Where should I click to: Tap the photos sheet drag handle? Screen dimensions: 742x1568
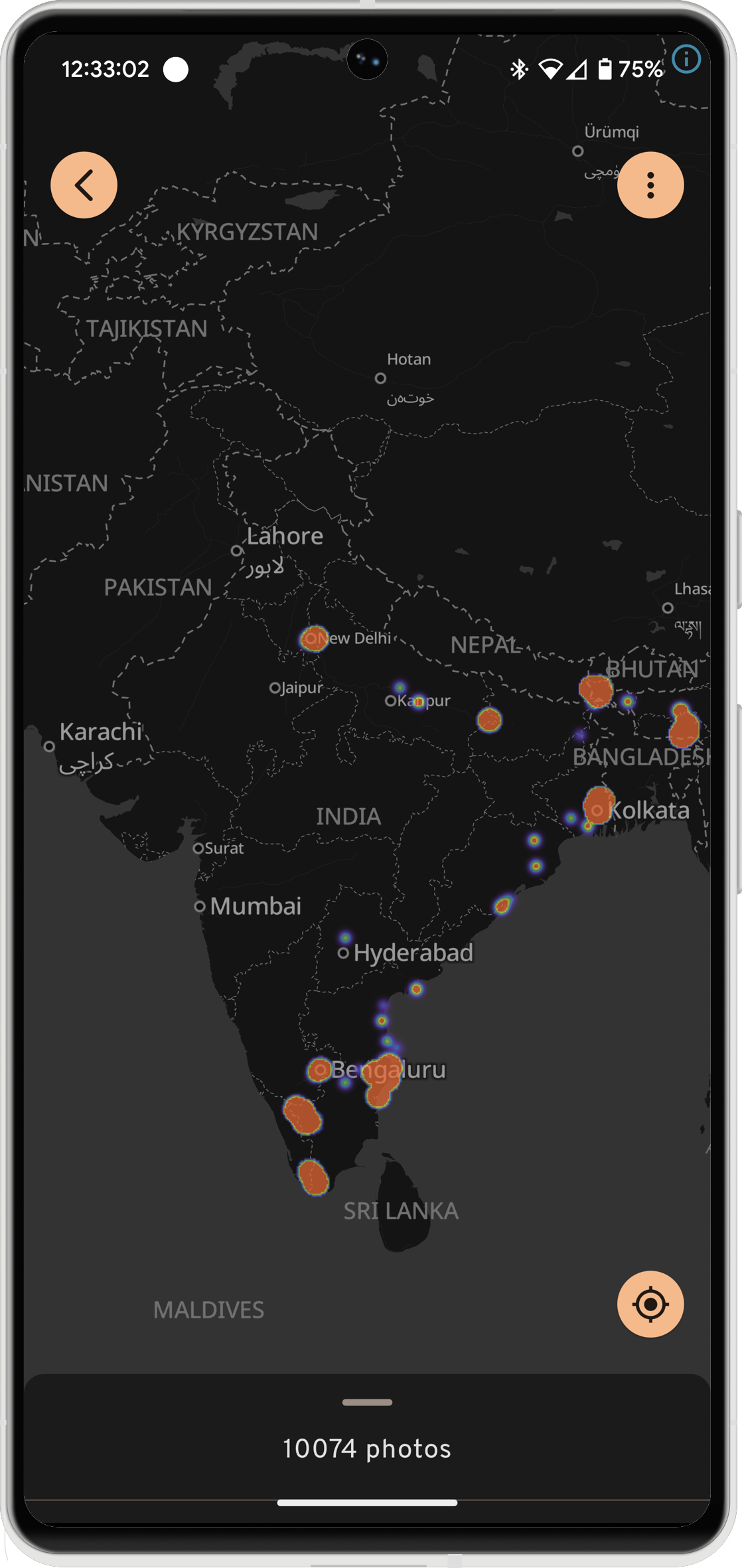pyautogui.click(x=367, y=1402)
